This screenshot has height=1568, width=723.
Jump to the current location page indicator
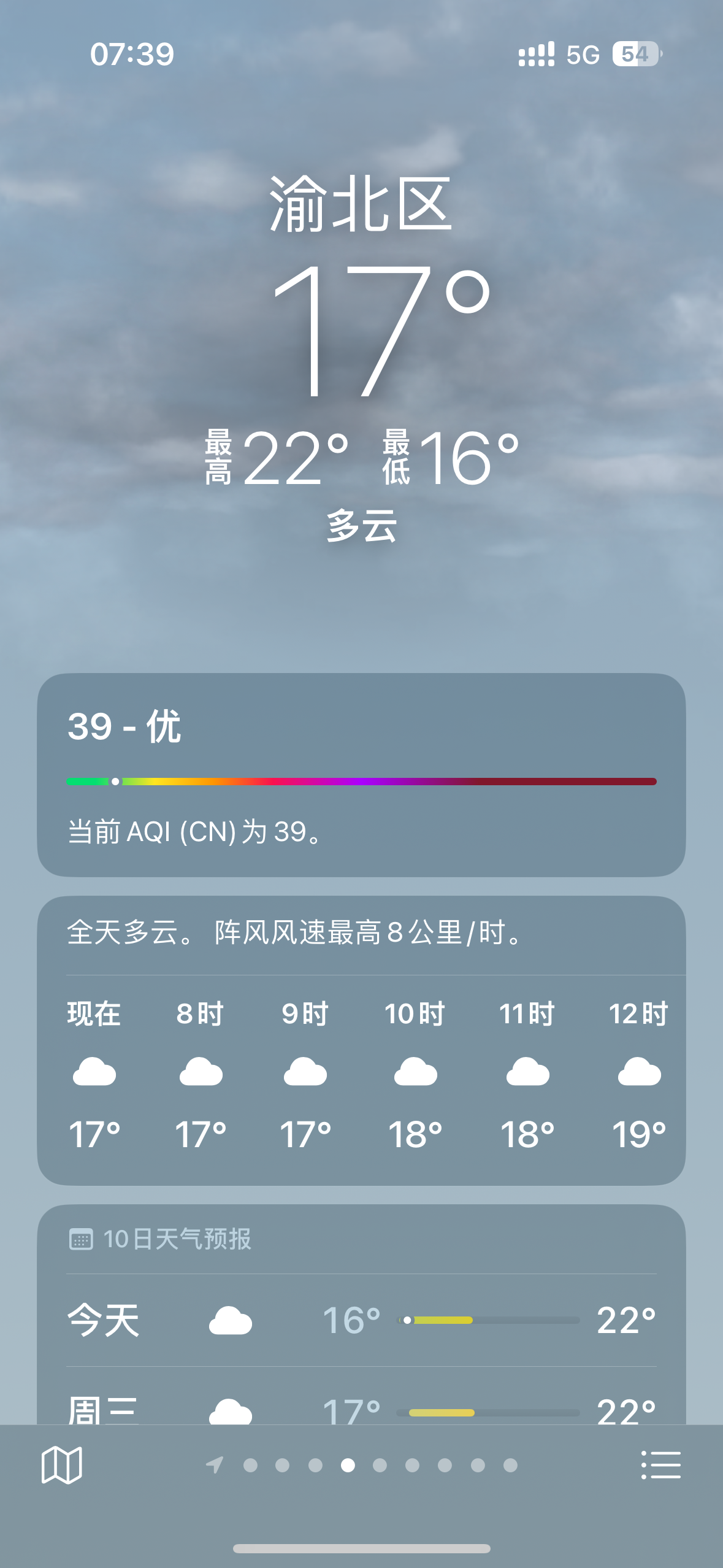(215, 1466)
